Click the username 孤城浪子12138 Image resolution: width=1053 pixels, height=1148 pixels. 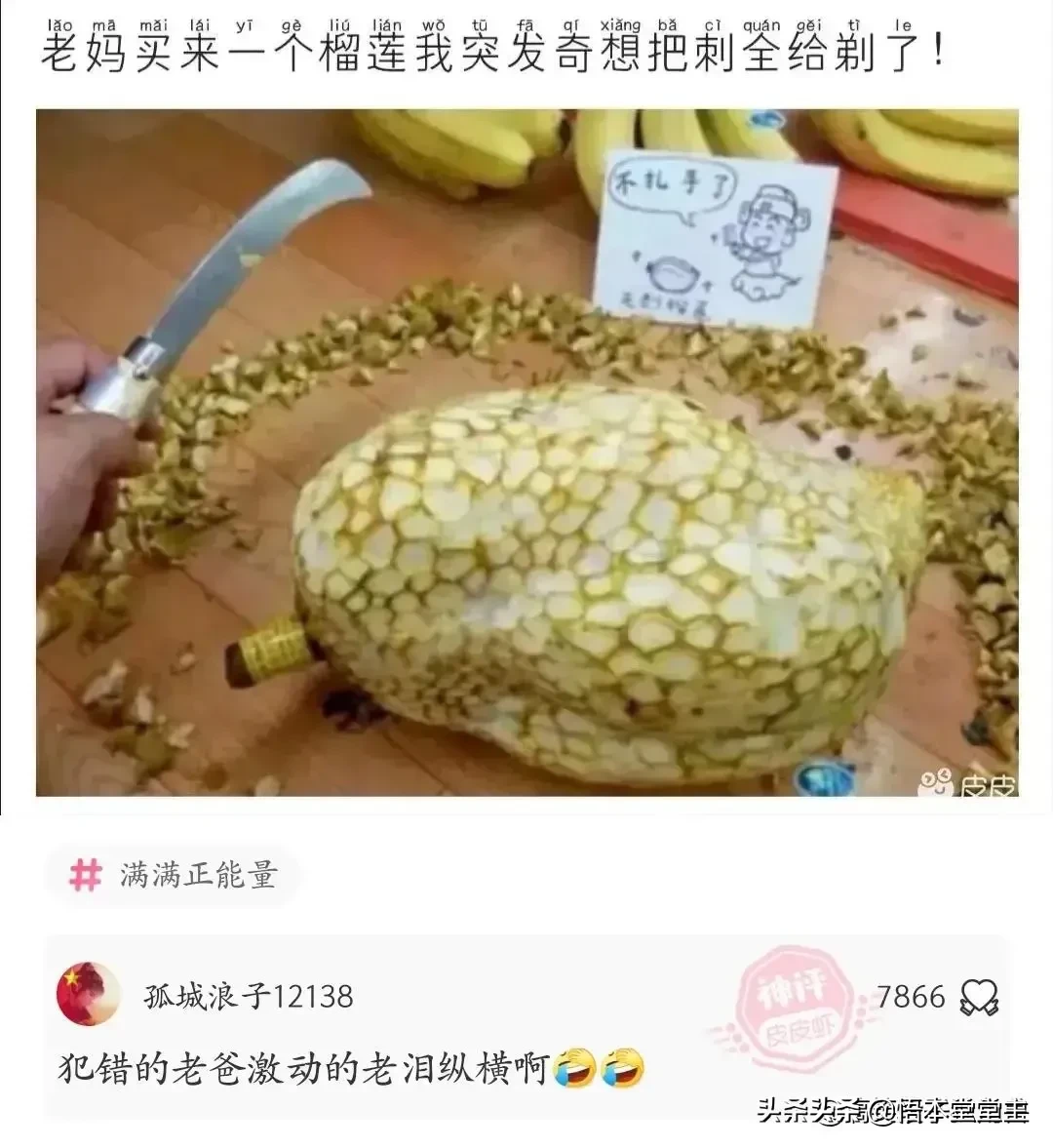(247, 996)
